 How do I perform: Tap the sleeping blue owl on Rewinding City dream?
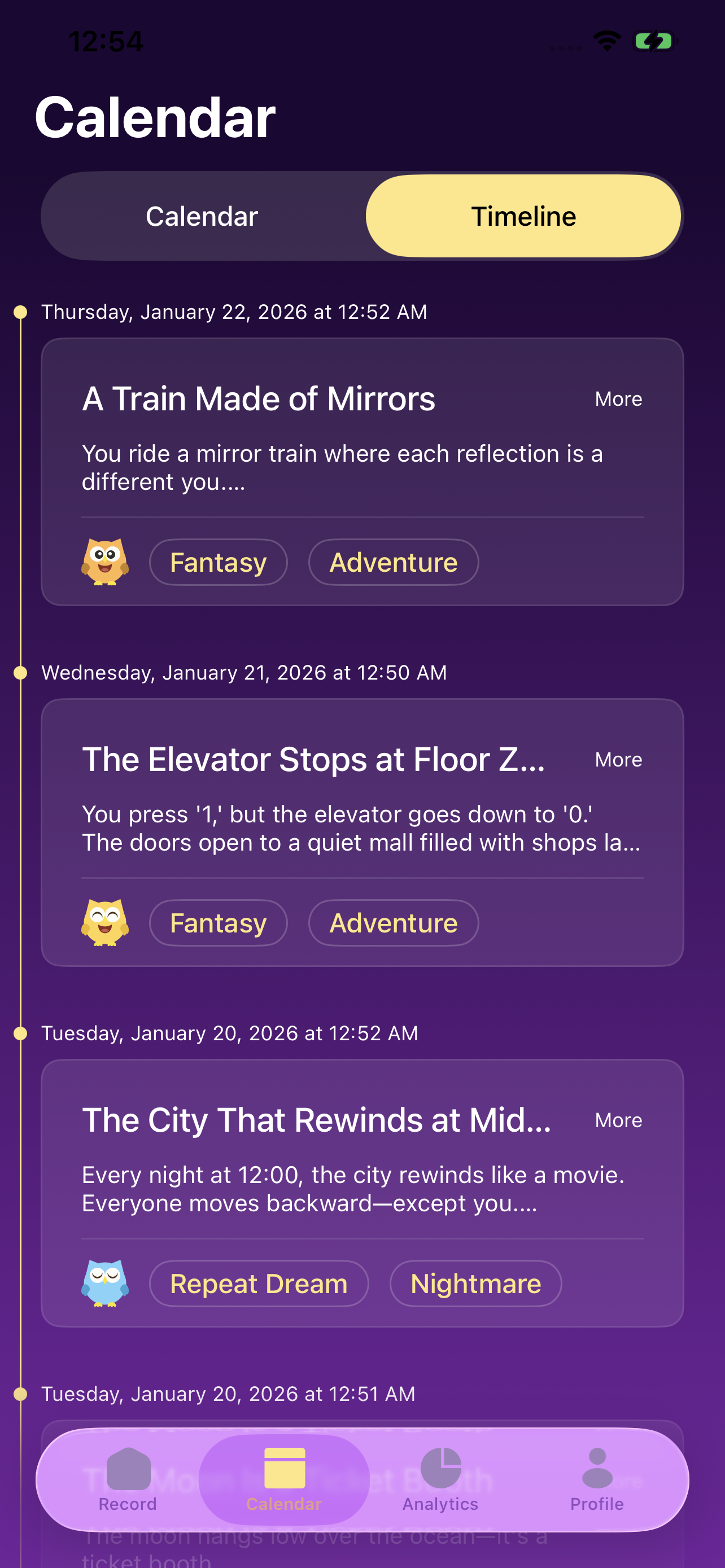coord(104,1282)
